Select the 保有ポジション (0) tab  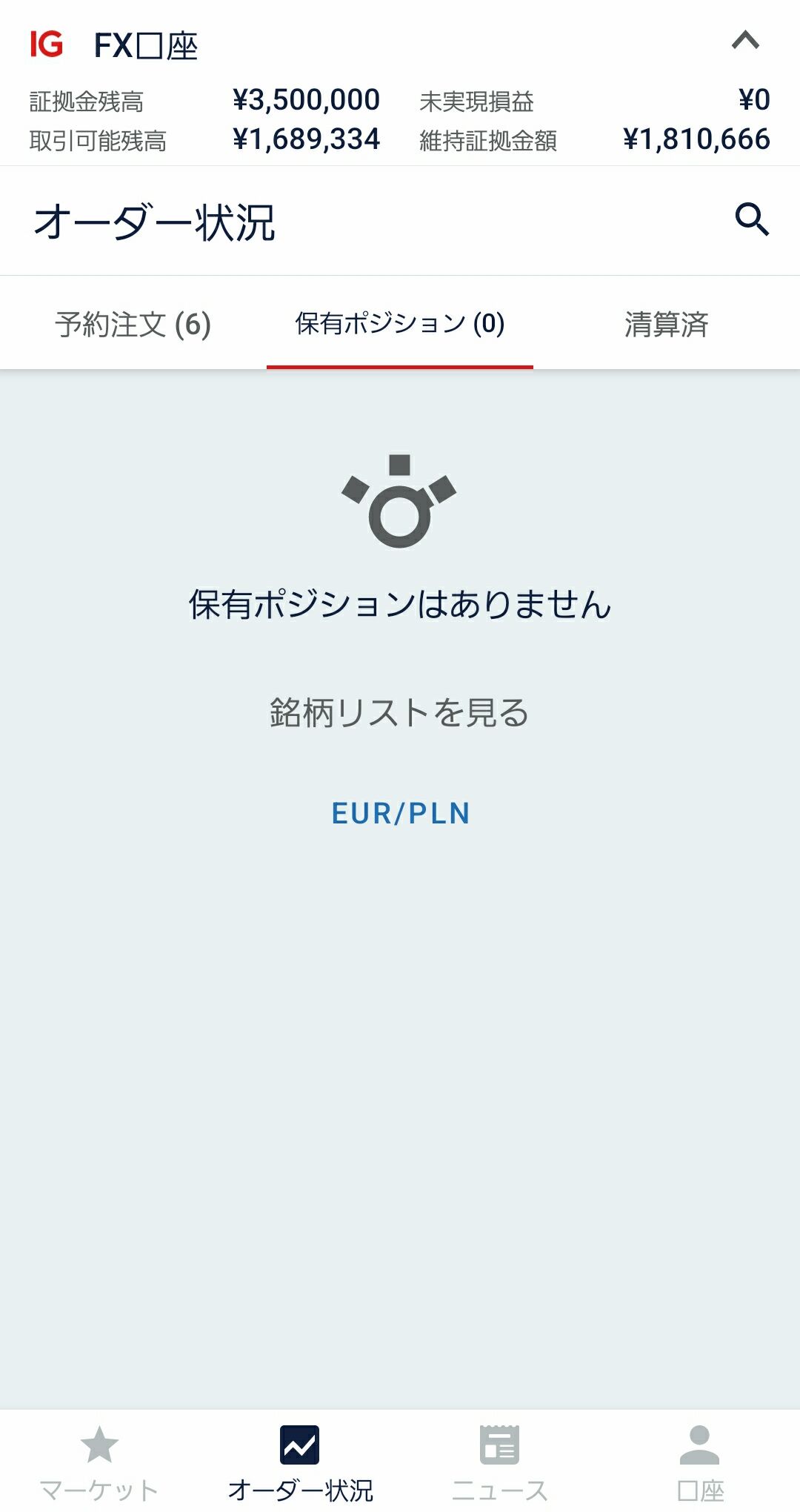[400, 324]
